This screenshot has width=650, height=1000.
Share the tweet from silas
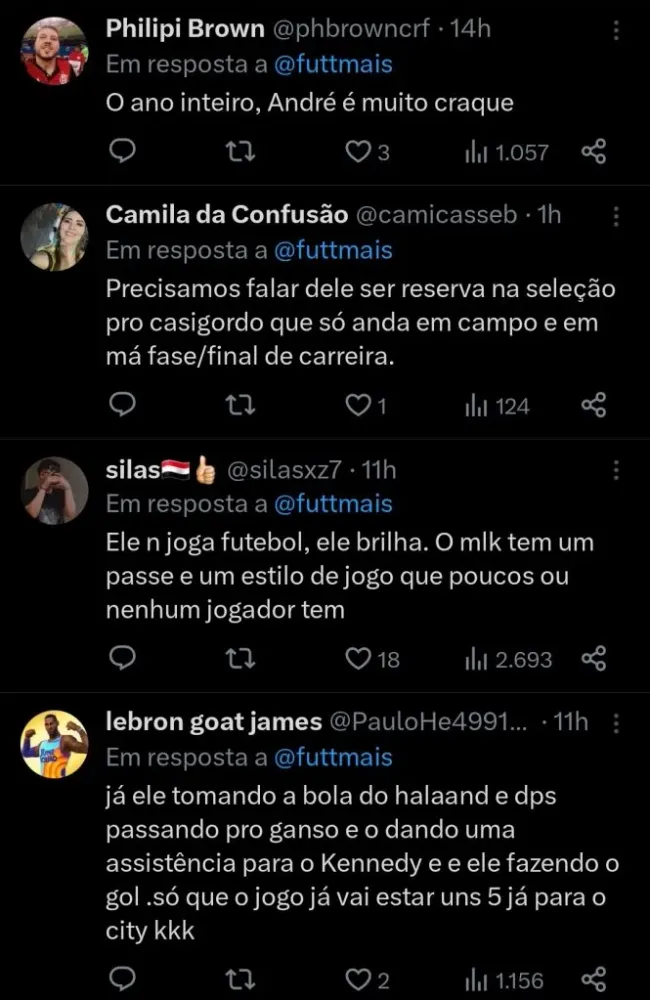pos(594,659)
